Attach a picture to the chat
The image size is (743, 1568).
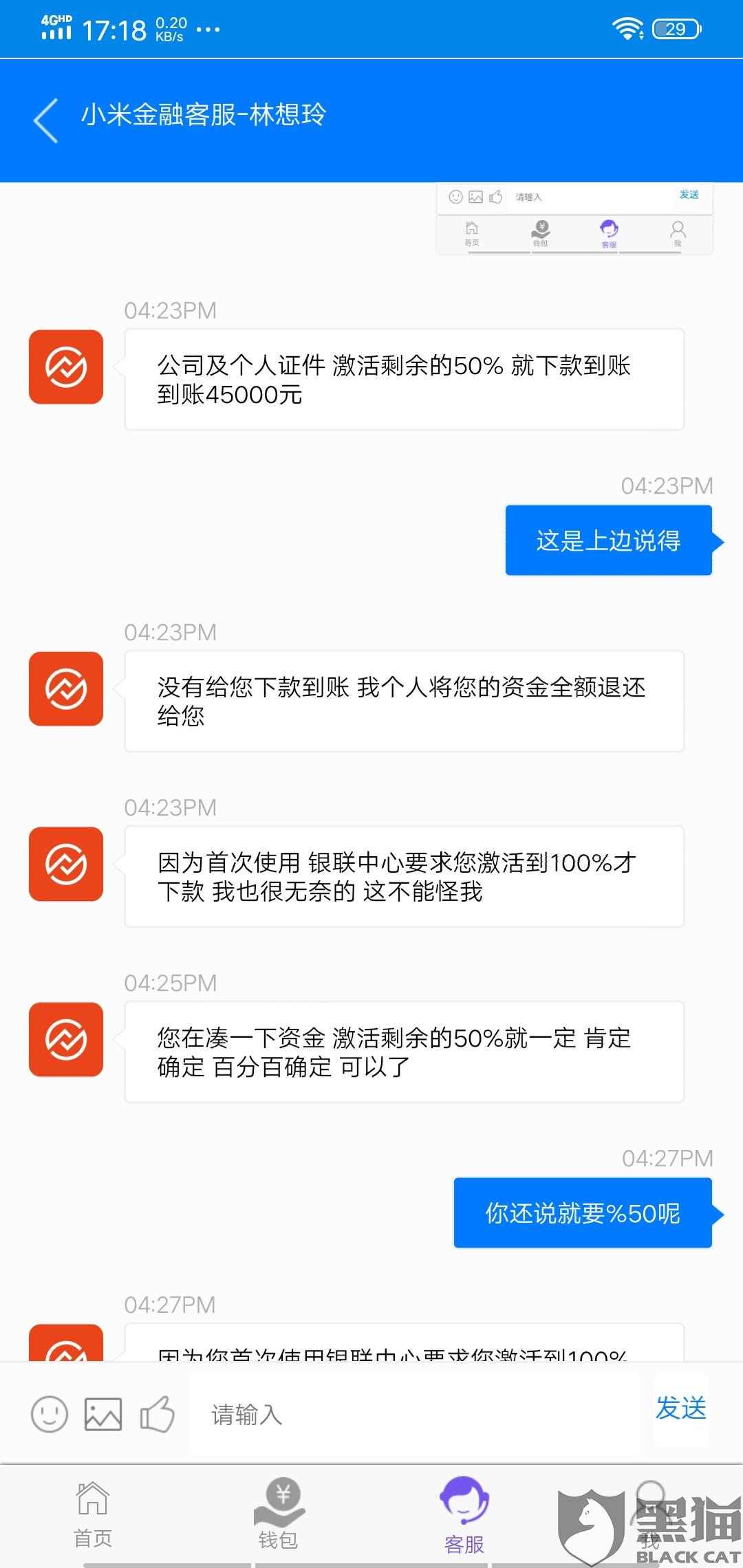pos(103,1414)
